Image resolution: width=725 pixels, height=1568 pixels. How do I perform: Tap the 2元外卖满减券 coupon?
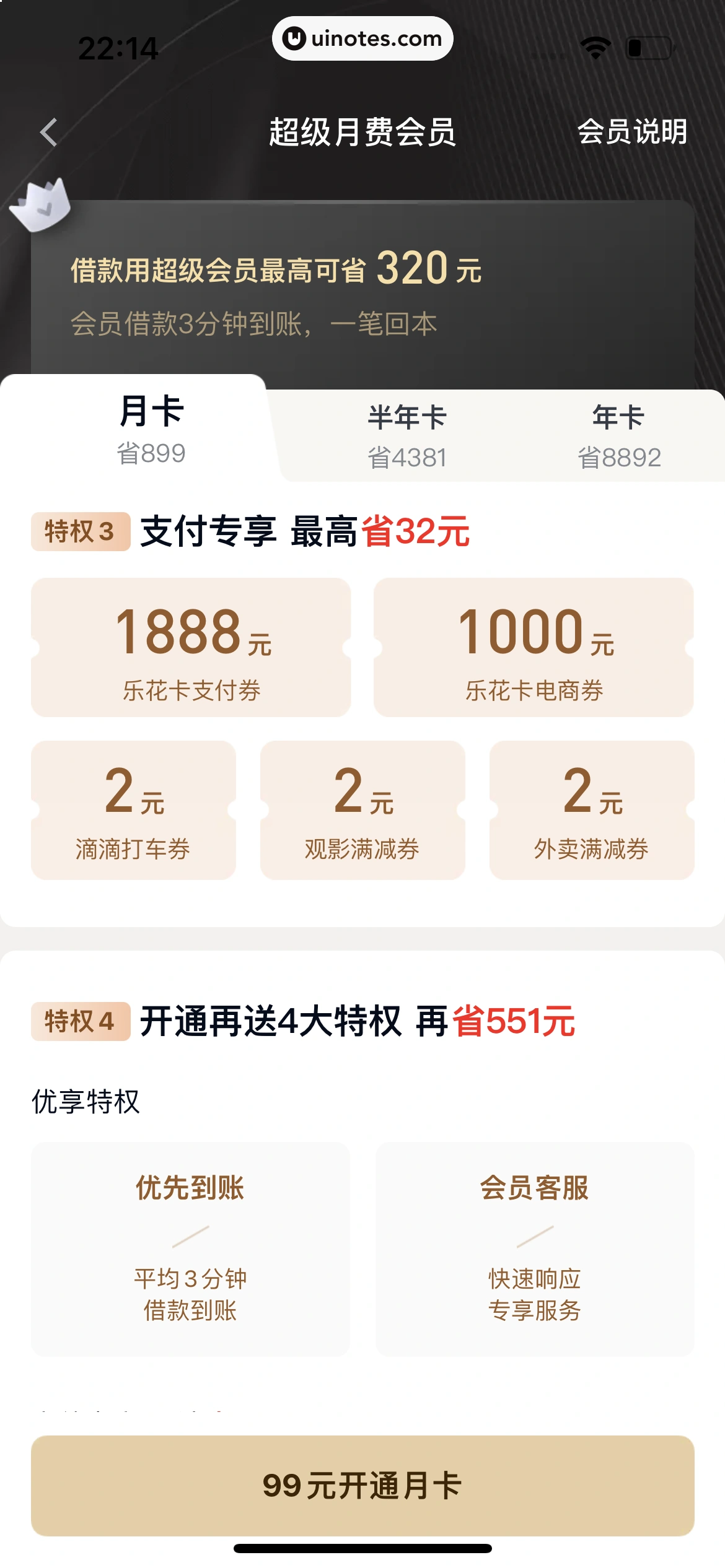592,811
